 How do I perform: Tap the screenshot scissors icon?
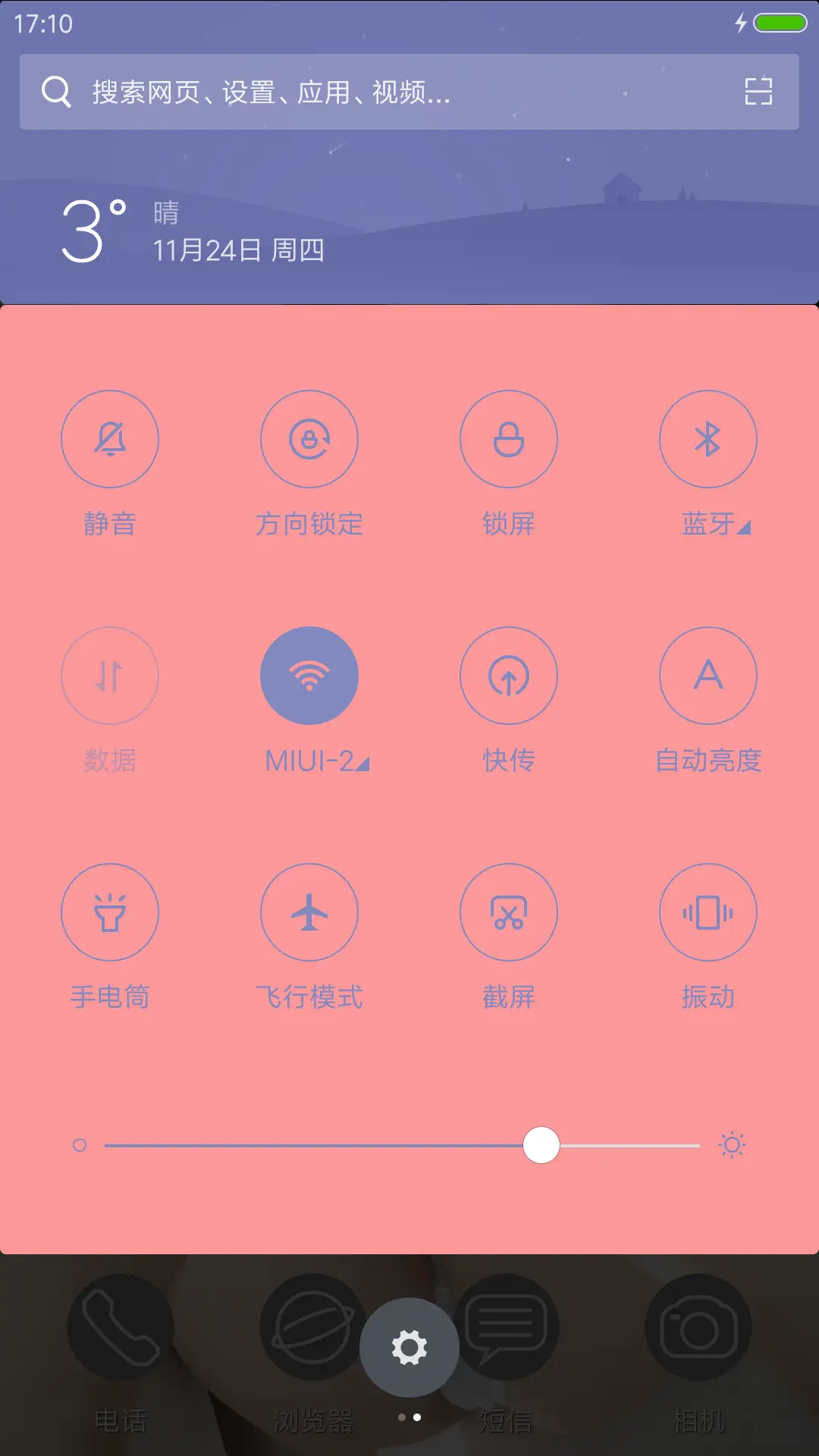point(509,913)
